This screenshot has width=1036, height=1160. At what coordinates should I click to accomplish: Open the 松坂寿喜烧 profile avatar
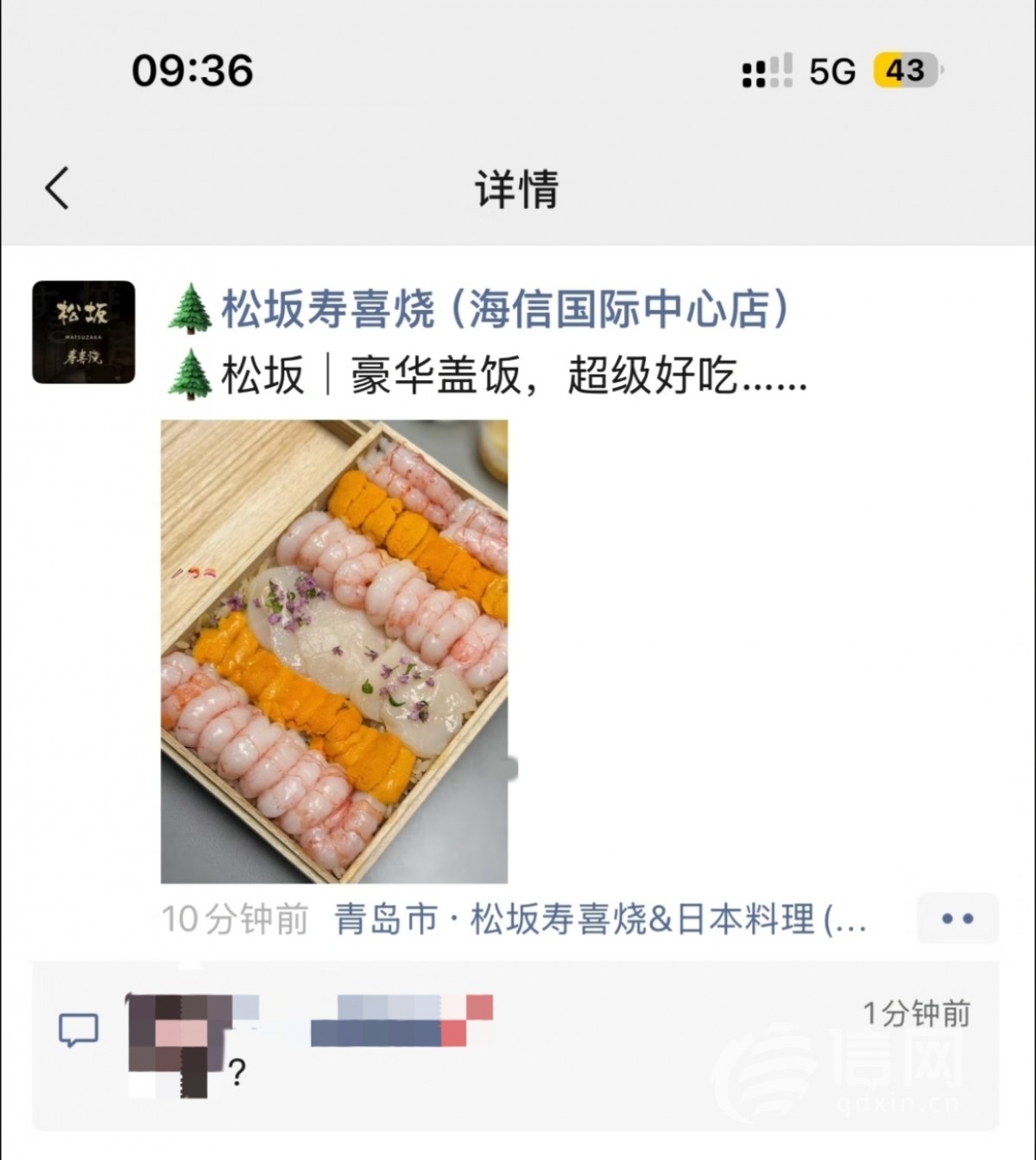tap(84, 333)
